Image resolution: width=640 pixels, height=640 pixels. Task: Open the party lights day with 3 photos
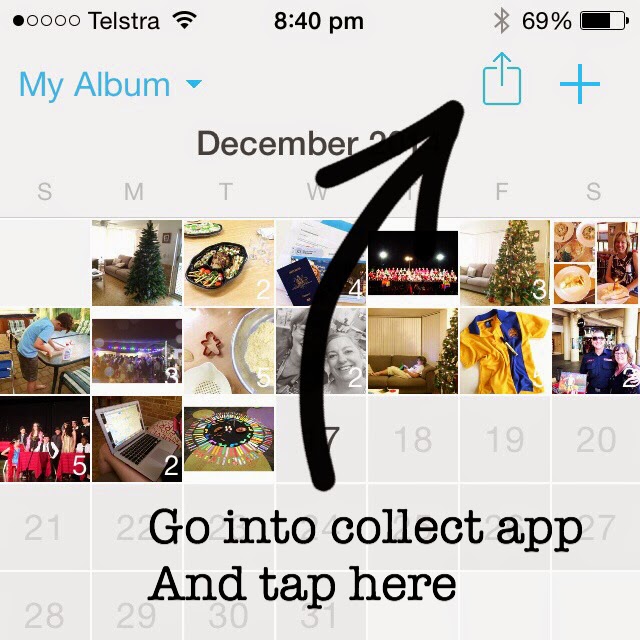click(x=137, y=351)
